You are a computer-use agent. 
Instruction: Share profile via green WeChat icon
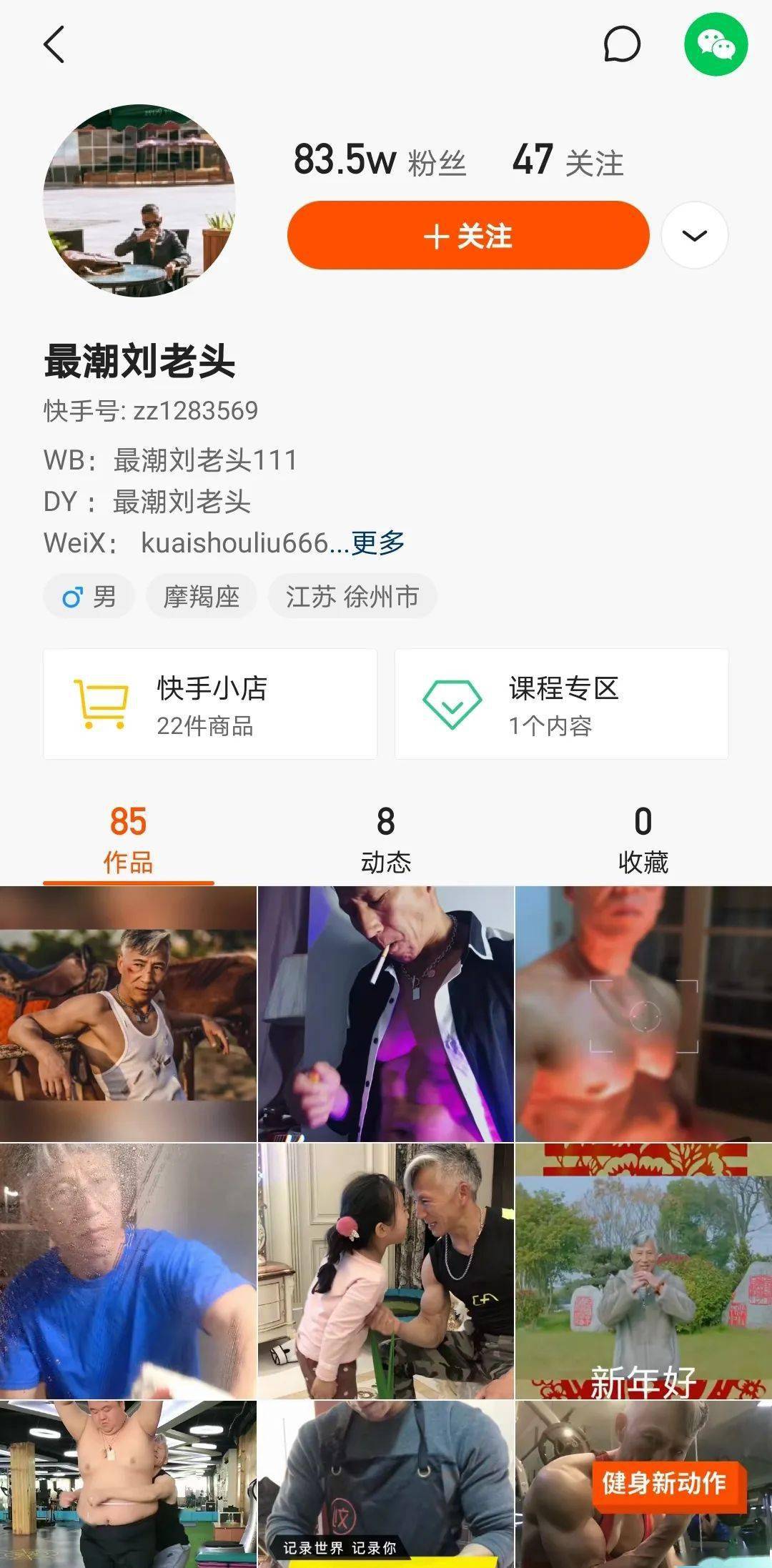(716, 44)
